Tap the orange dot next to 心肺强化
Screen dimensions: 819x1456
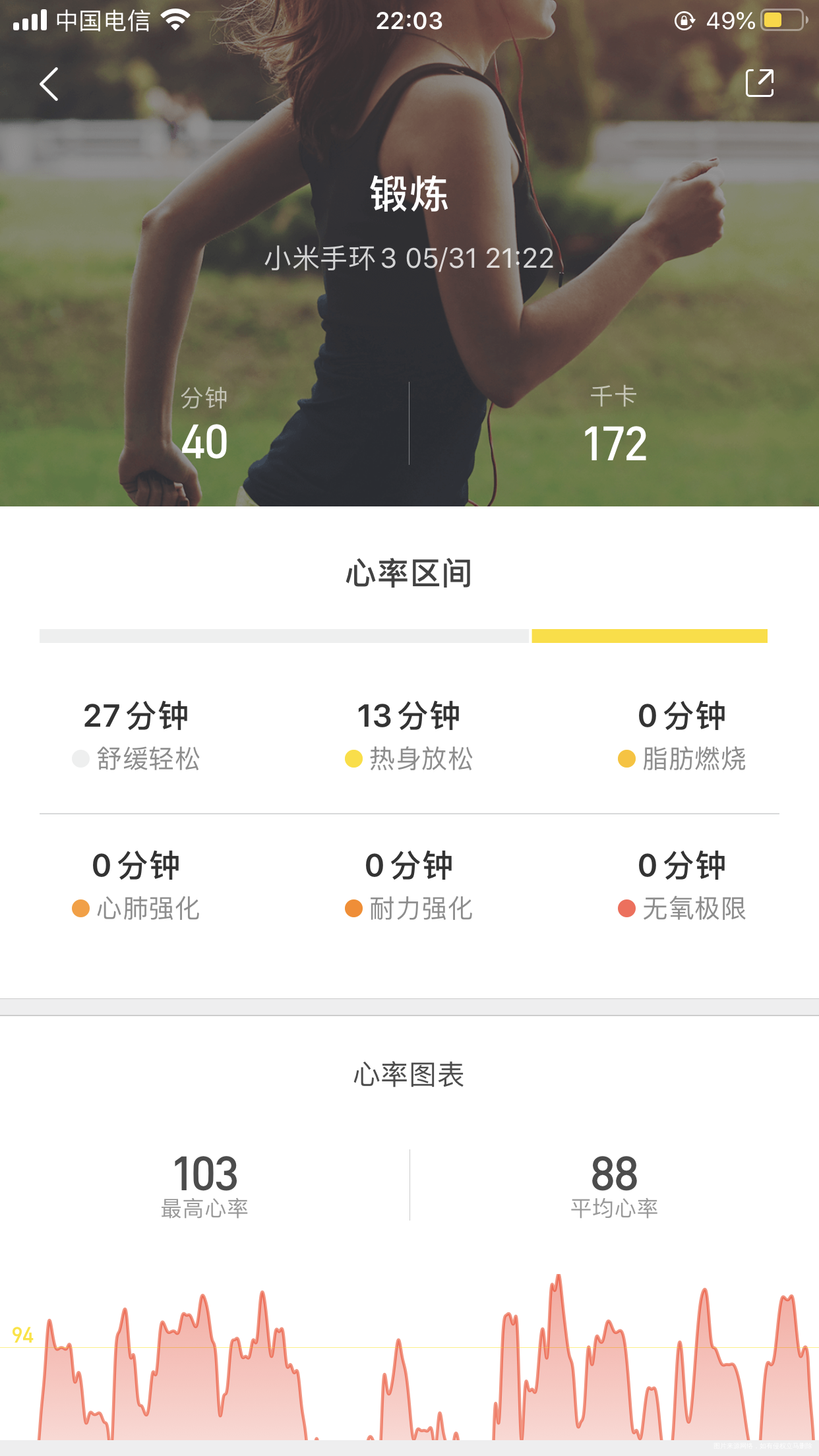[x=80, y=909]
